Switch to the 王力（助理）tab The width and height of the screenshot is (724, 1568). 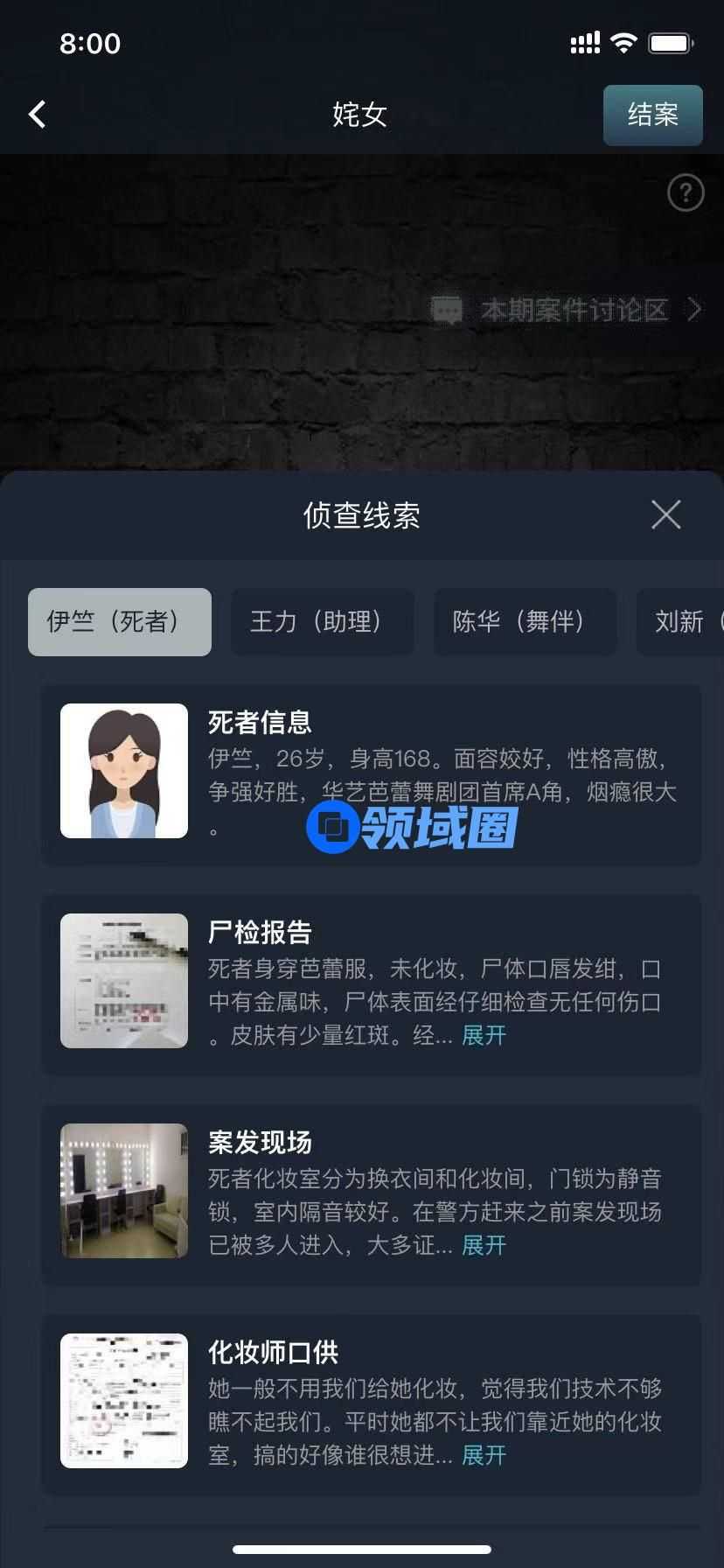point(322,621)
